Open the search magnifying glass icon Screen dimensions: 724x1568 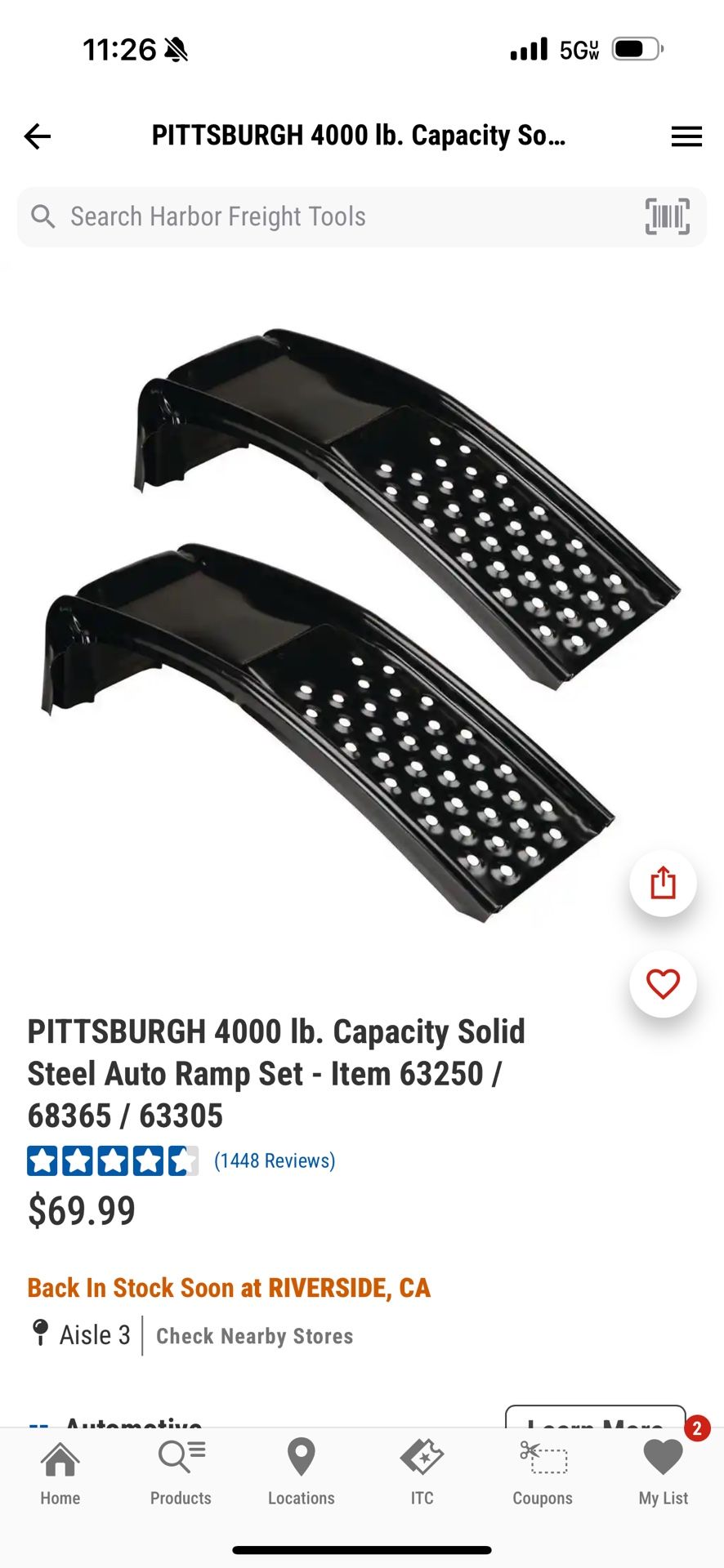[44, 216]
